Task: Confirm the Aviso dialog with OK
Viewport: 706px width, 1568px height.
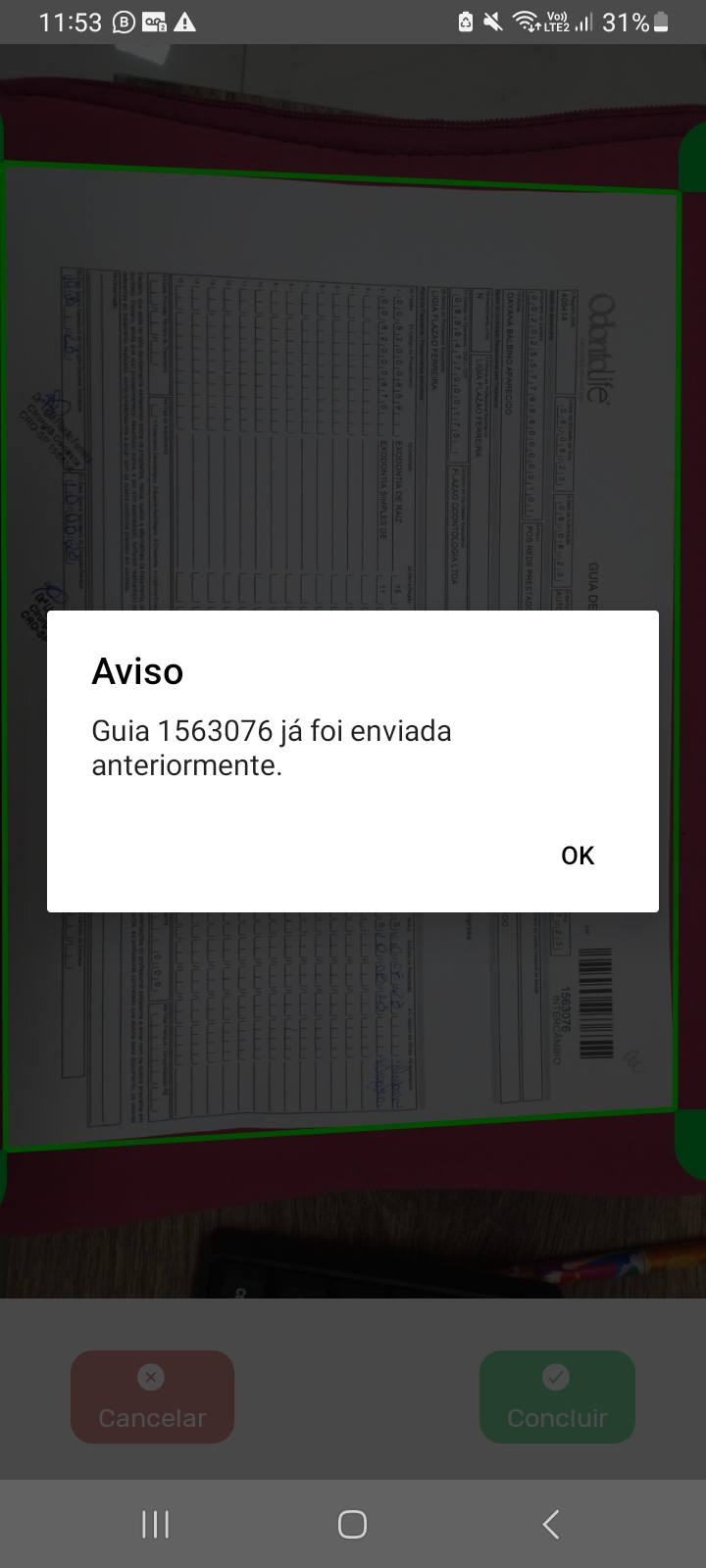Action: point(578,856)
